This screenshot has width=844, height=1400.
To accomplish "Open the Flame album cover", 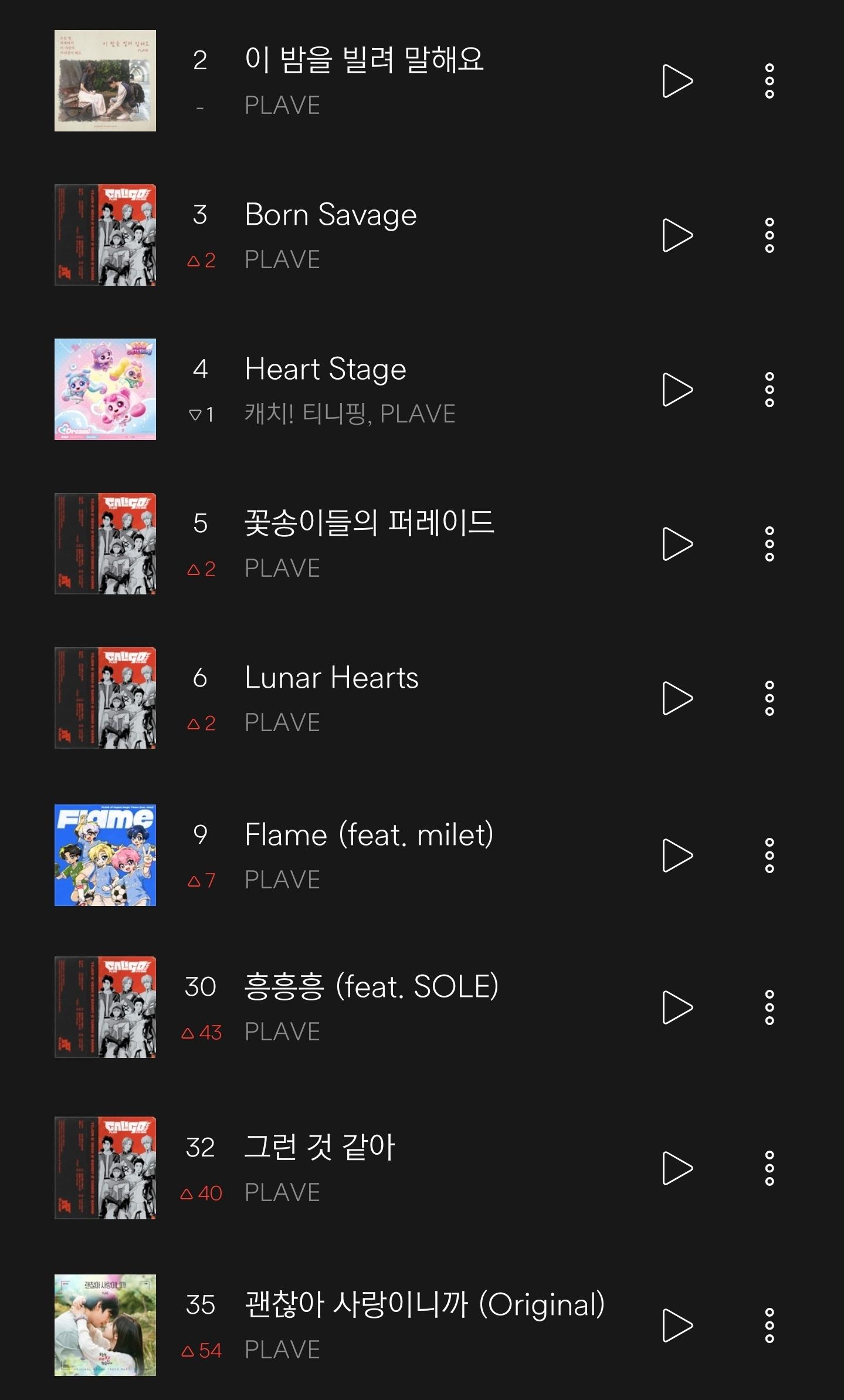I will [x=105, y=855].
